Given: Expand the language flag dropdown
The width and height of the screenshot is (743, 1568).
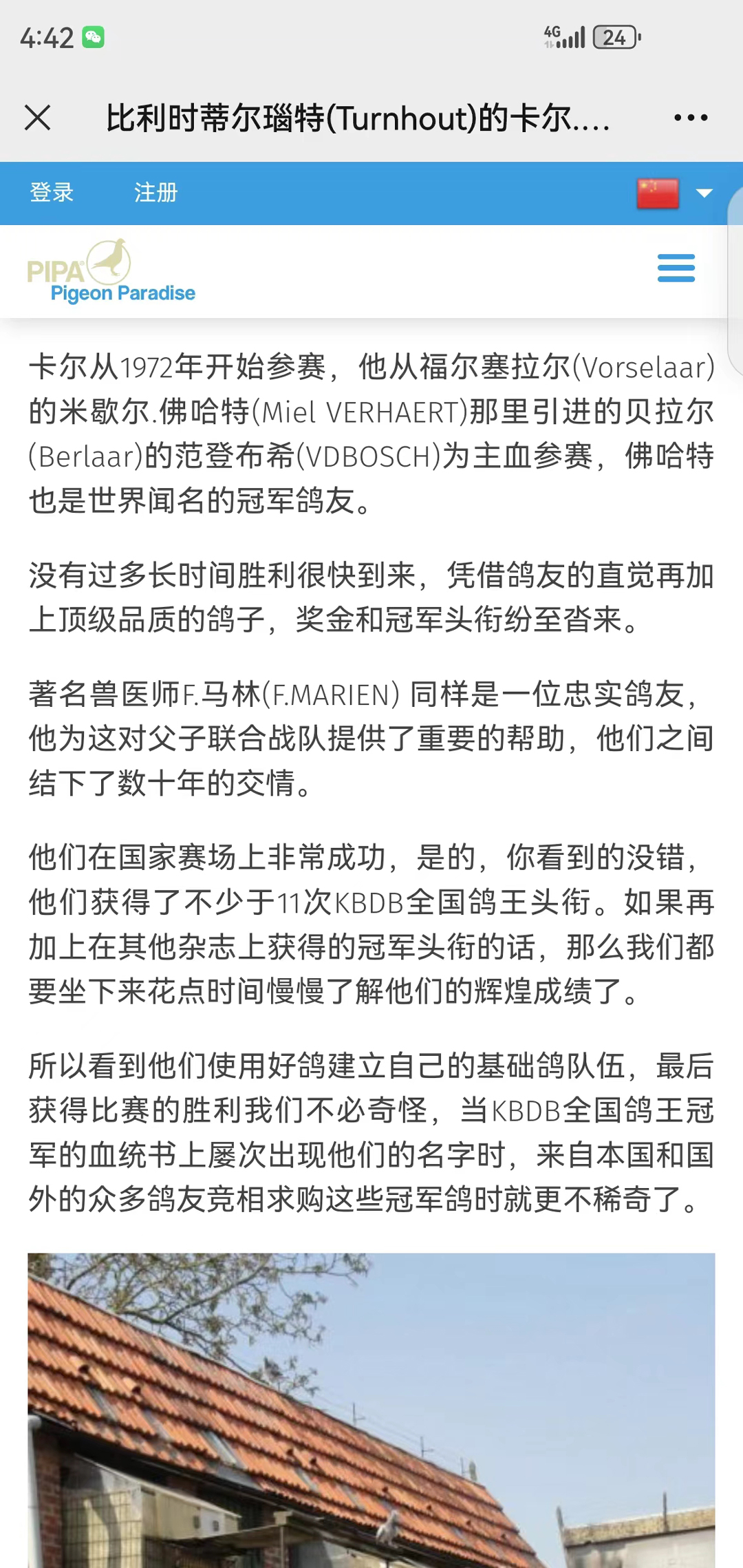Looking at the screenshot, I should (675, 193).
